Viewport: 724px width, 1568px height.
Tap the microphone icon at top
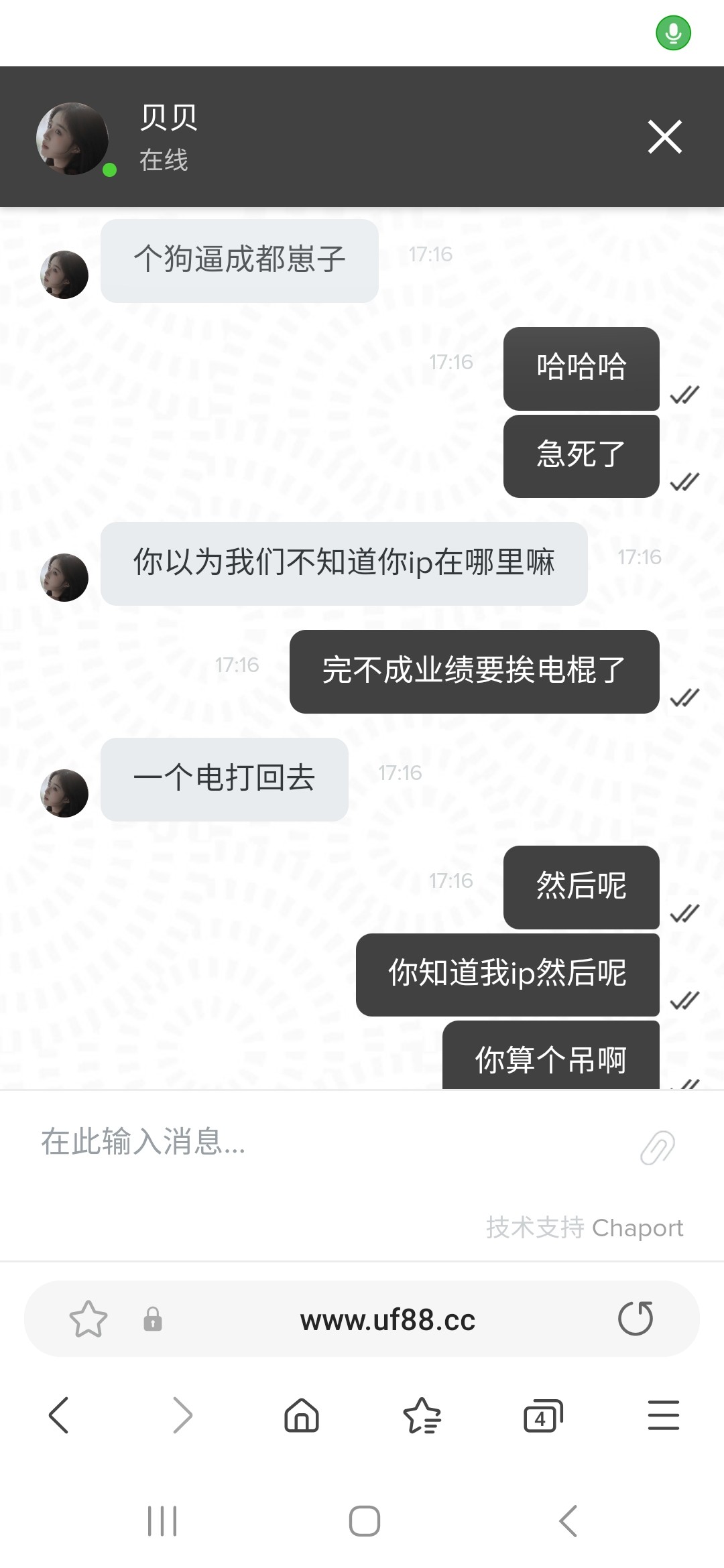(673, 33)
